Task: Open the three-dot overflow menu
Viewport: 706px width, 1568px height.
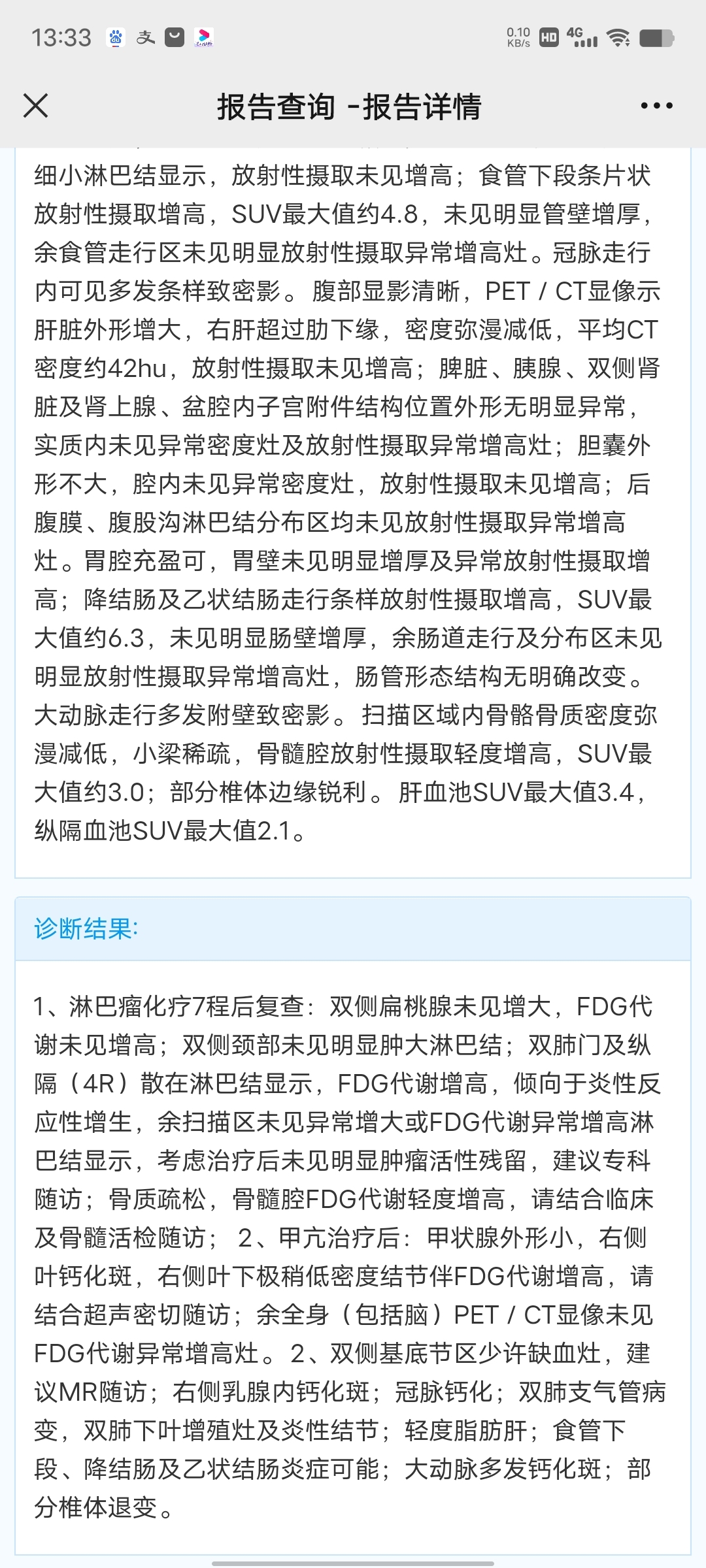Action: tap(656, 106)
